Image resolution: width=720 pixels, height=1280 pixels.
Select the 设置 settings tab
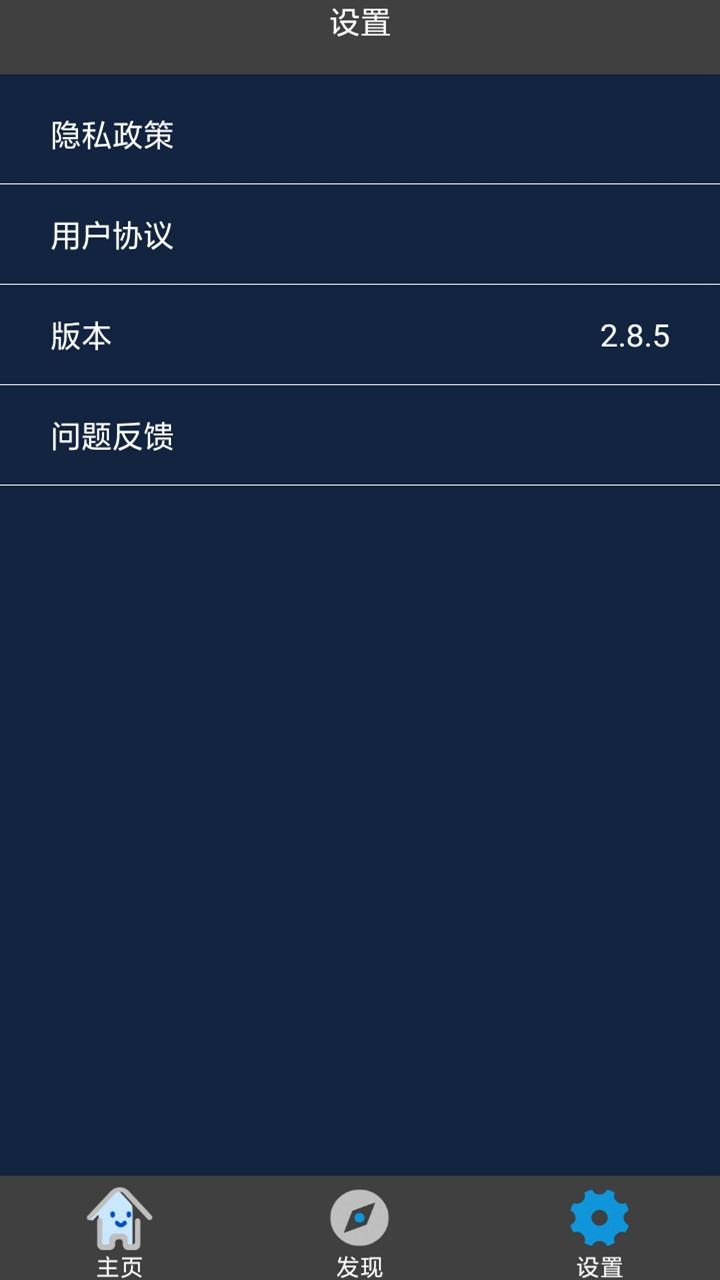(599, 1230)
